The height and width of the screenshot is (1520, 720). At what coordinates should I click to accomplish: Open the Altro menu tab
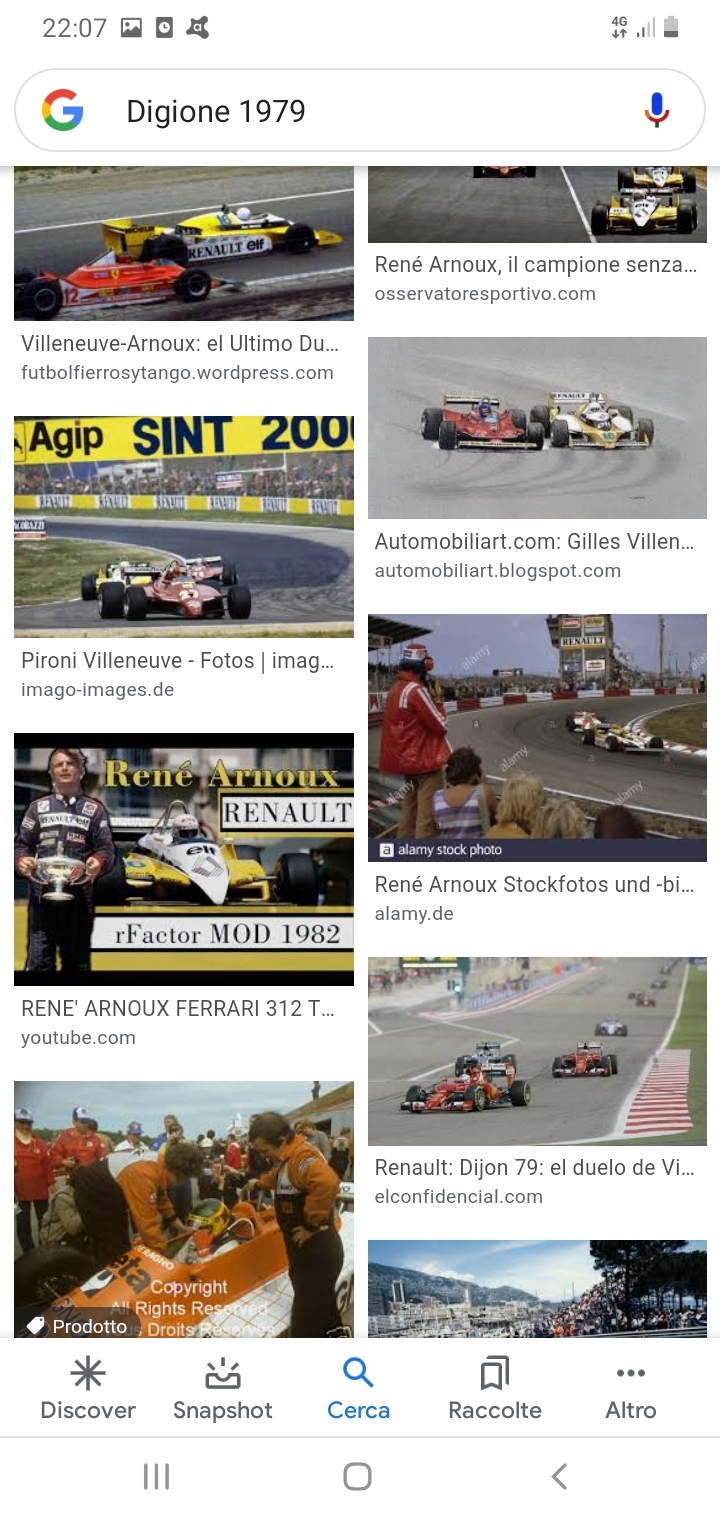tap(630, 1389)
